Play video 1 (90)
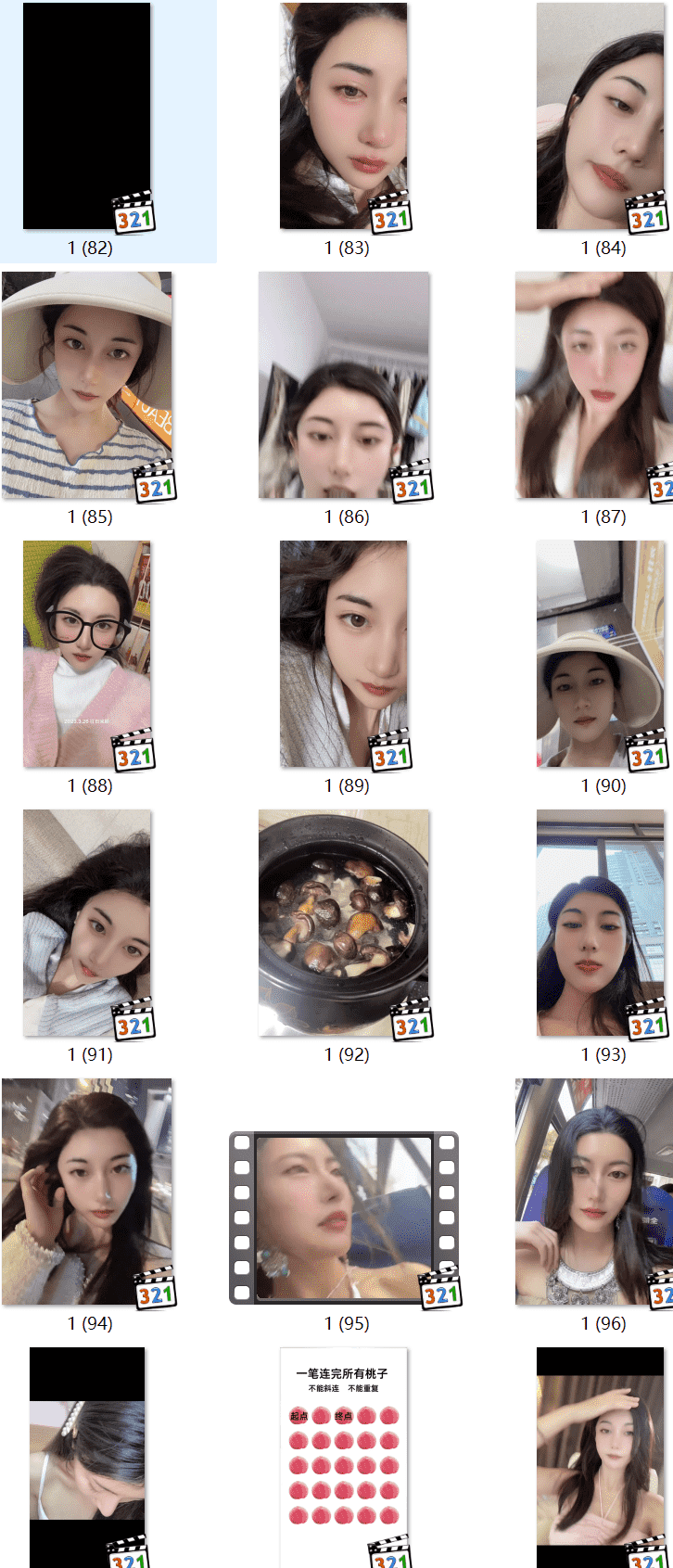This screenshot has height=1568, width=673. pos(600,655)
